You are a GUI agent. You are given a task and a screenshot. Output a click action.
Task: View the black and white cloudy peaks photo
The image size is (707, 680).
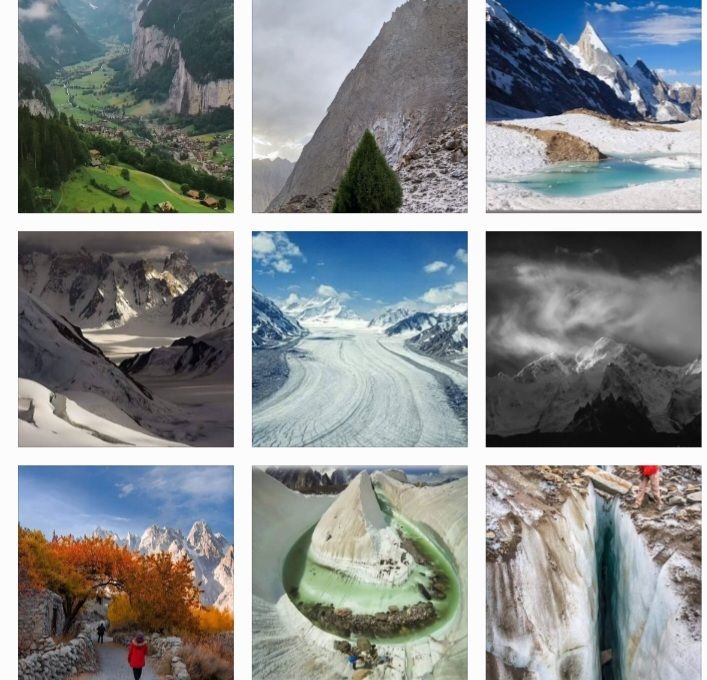coord(593,339)
